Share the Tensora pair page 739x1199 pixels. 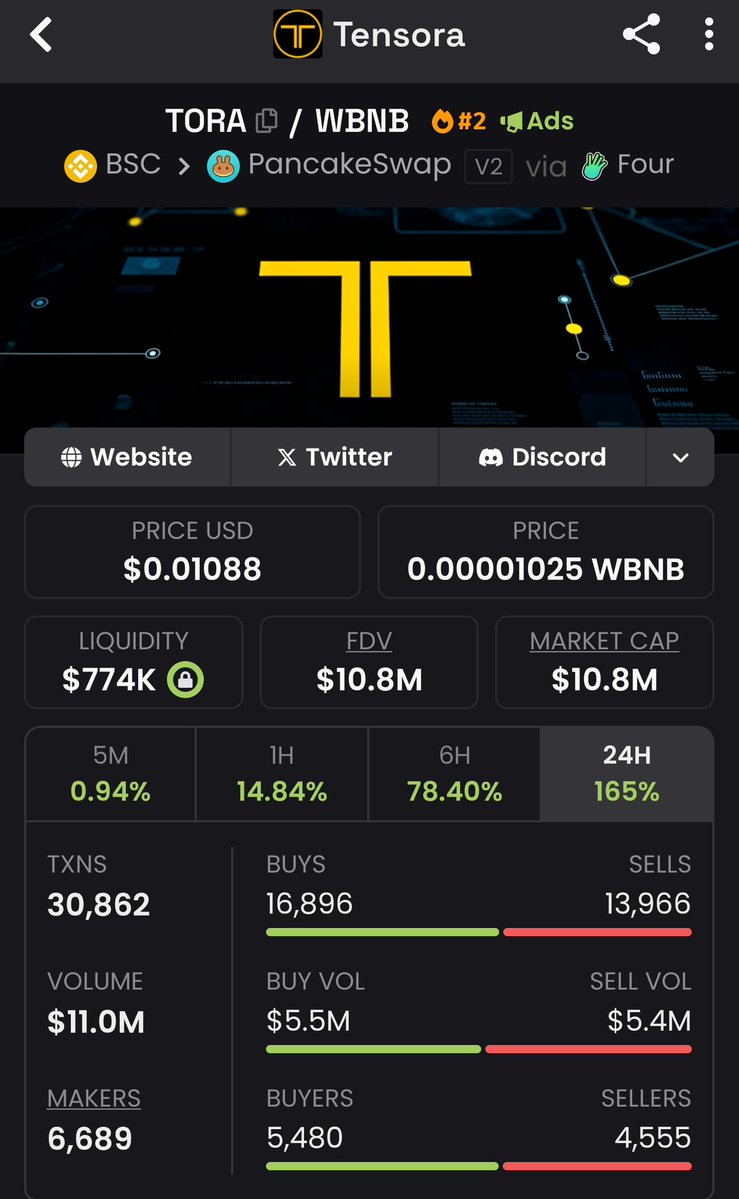click(x=641, y=36)
